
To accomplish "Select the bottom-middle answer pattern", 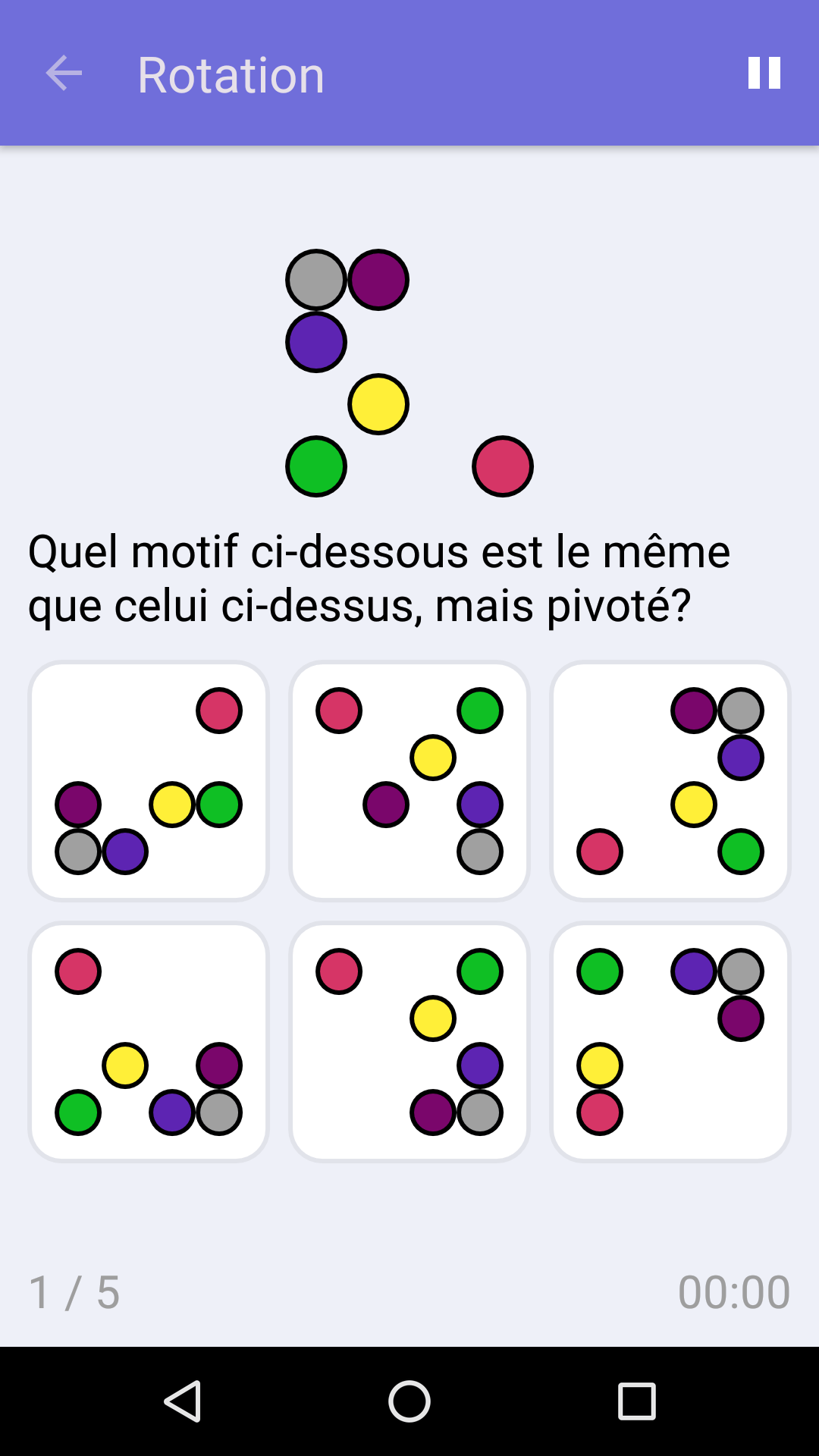I will point(409,1040).
